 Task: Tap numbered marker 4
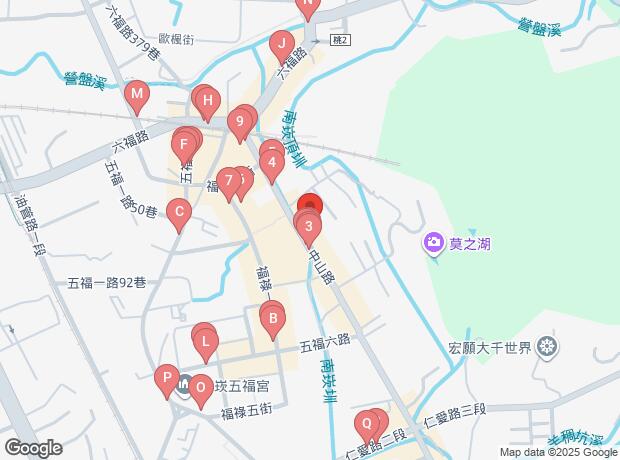click(x=271, y=163)
